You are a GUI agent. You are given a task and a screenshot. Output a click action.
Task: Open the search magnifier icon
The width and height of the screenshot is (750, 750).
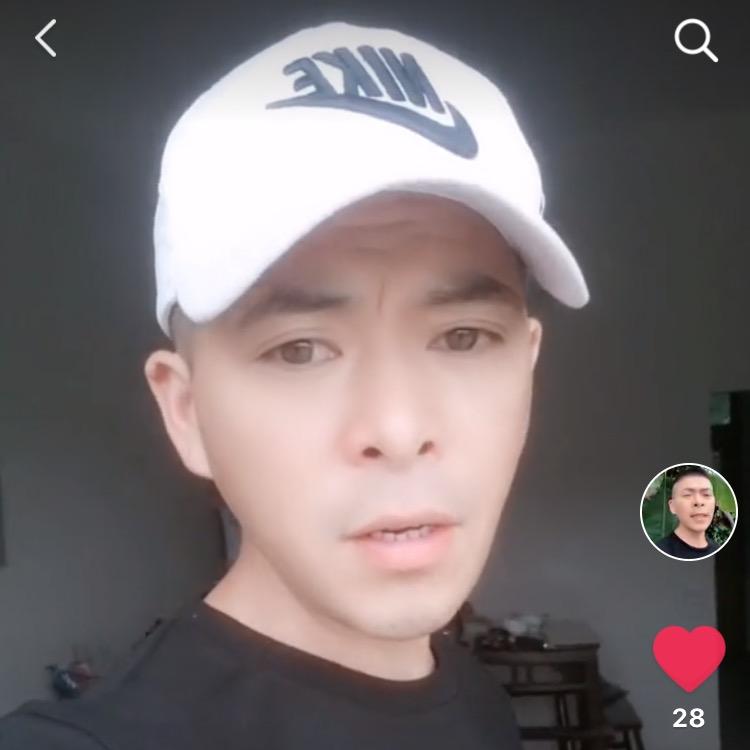point(695,41)
